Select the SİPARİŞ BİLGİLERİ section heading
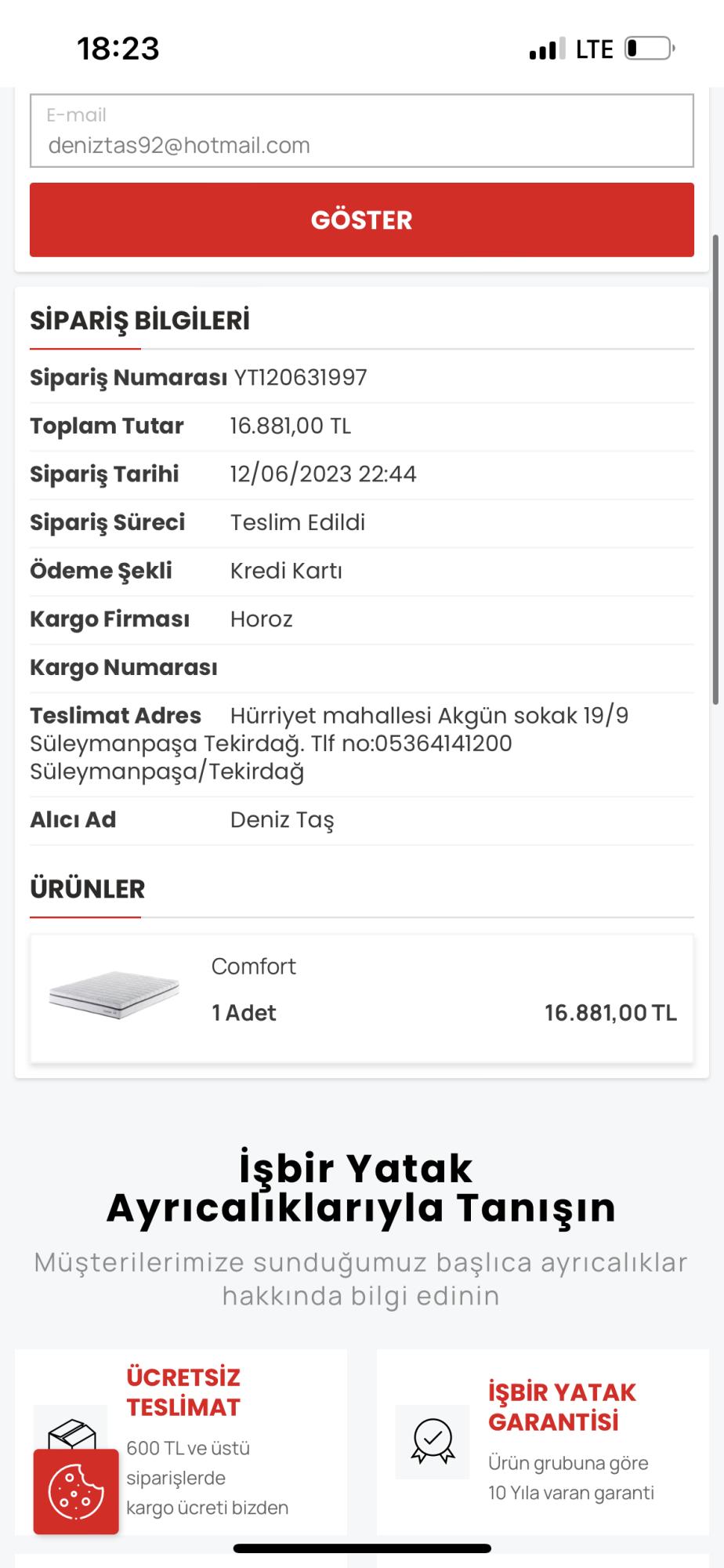 point(139,321)
